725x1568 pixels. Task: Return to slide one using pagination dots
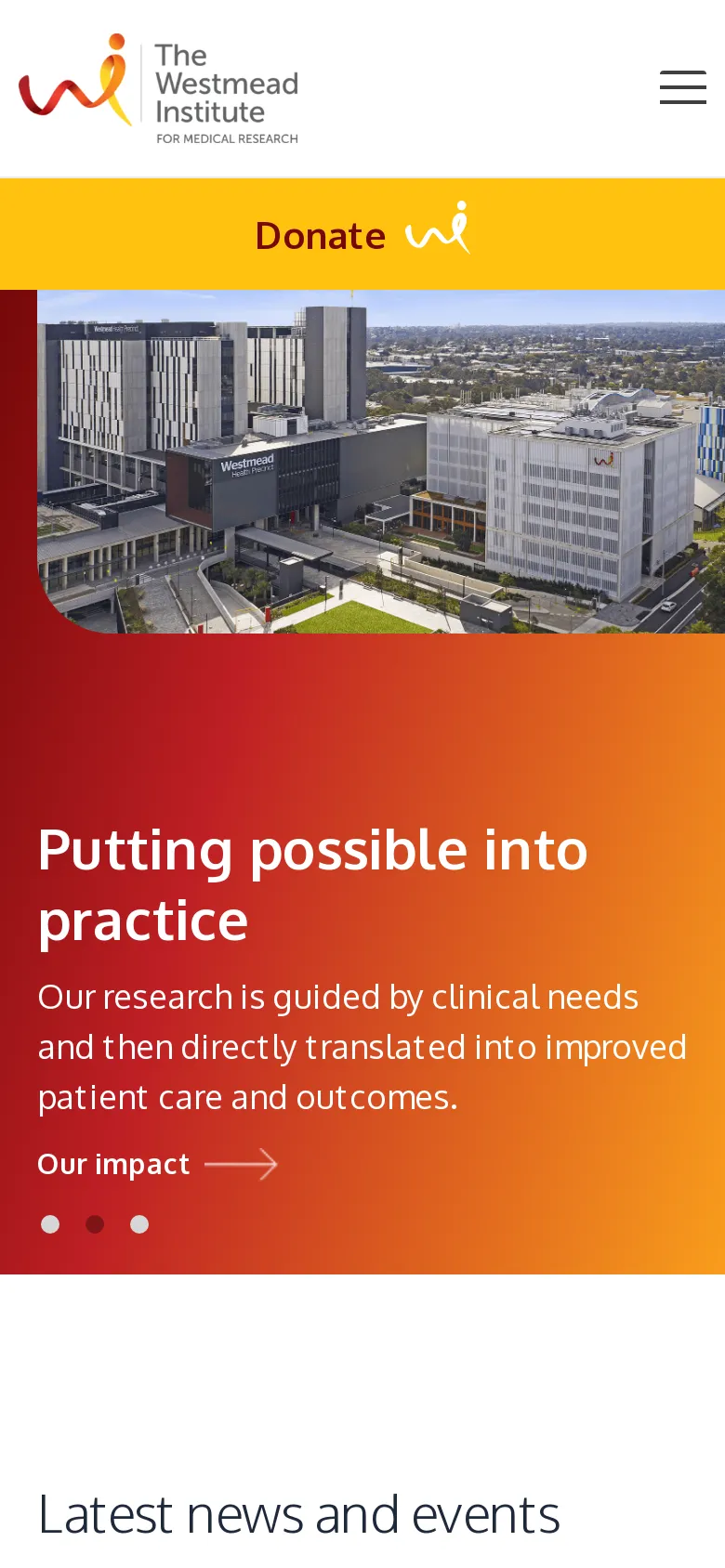(x=49, y=1224)
